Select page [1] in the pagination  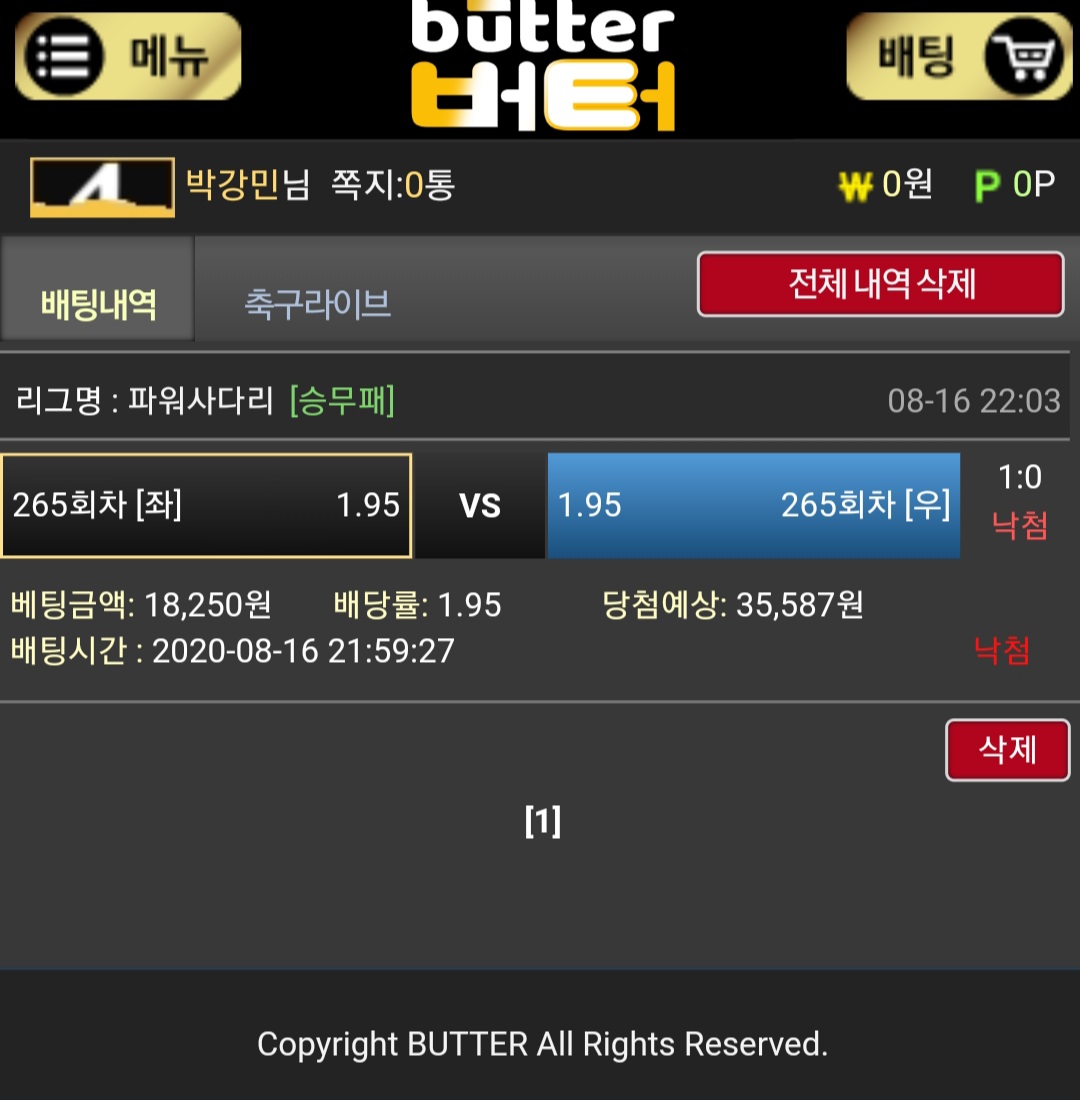click(x=542, y=822)
